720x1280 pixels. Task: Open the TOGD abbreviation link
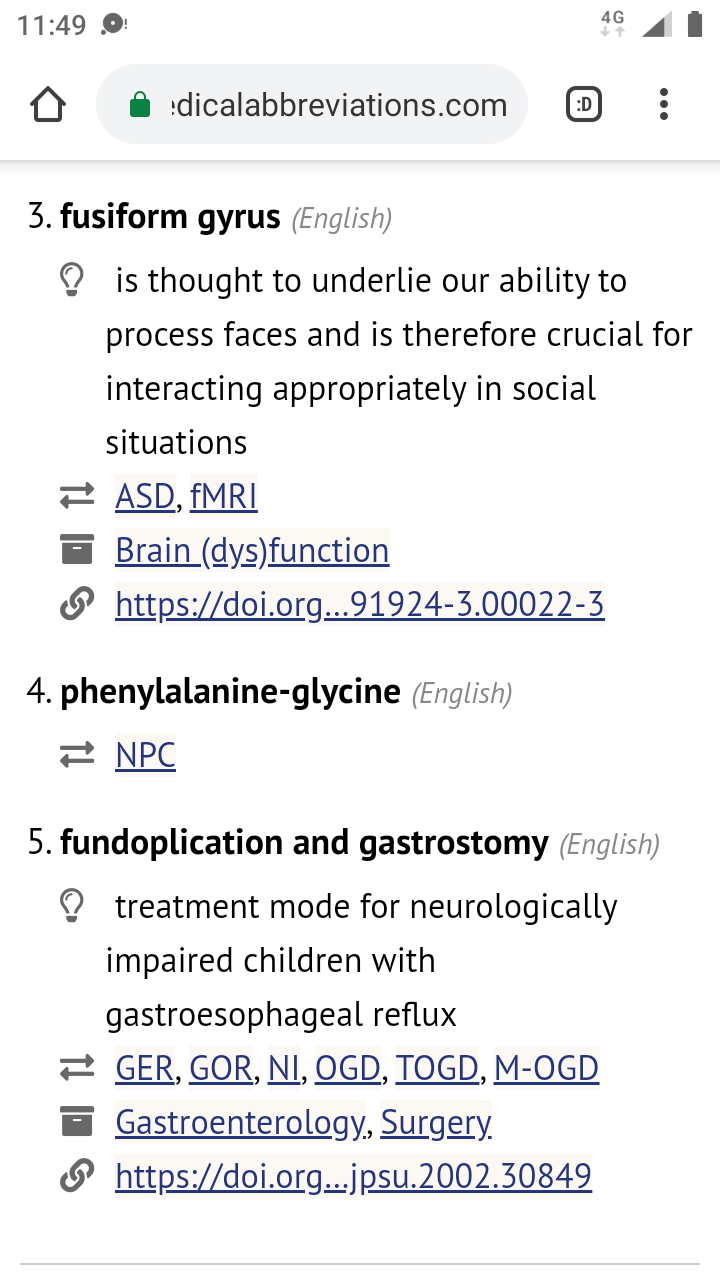[x=437, y=1068]
